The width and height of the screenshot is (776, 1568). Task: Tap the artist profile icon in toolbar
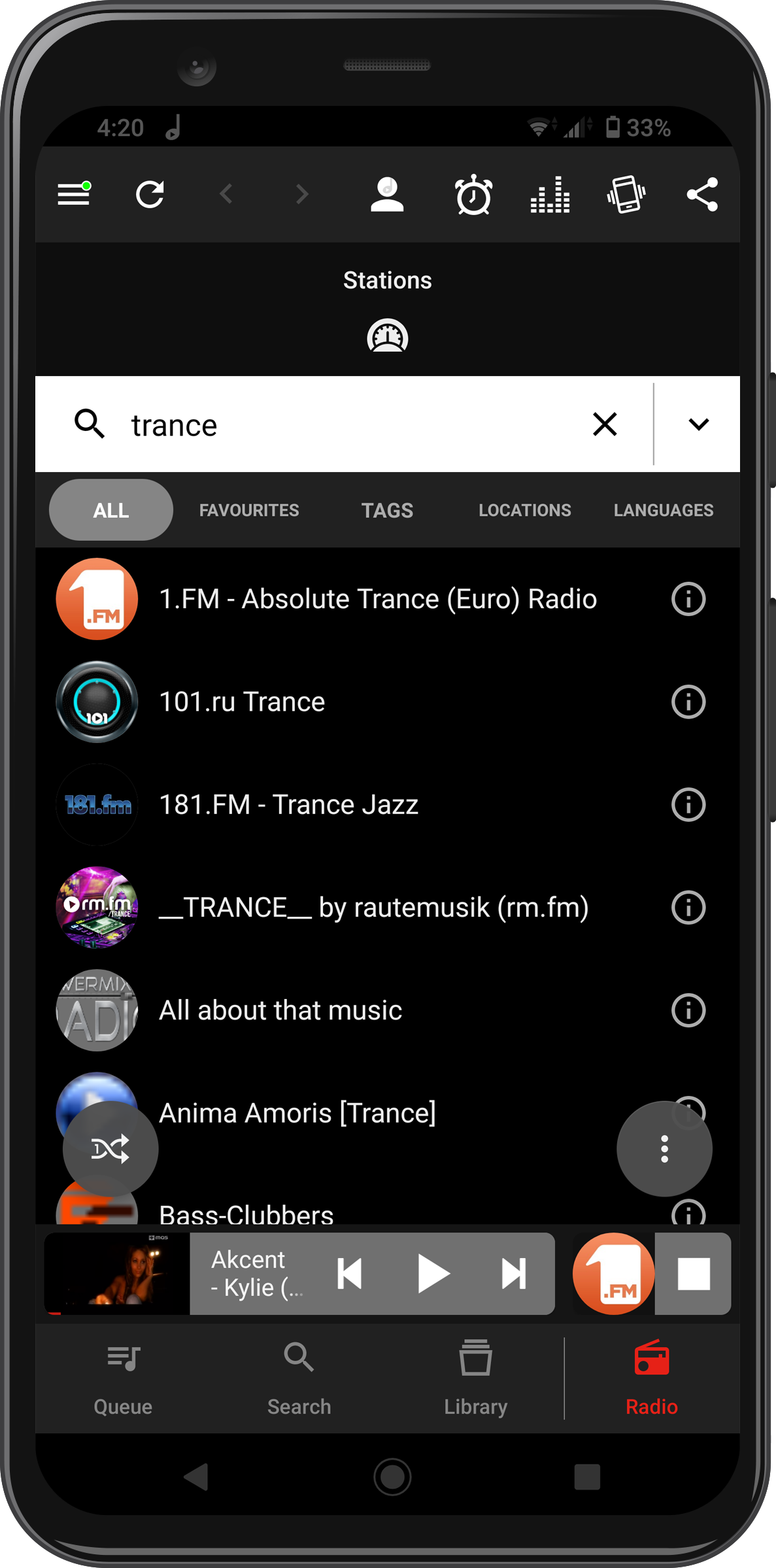[x=387, y=193]
